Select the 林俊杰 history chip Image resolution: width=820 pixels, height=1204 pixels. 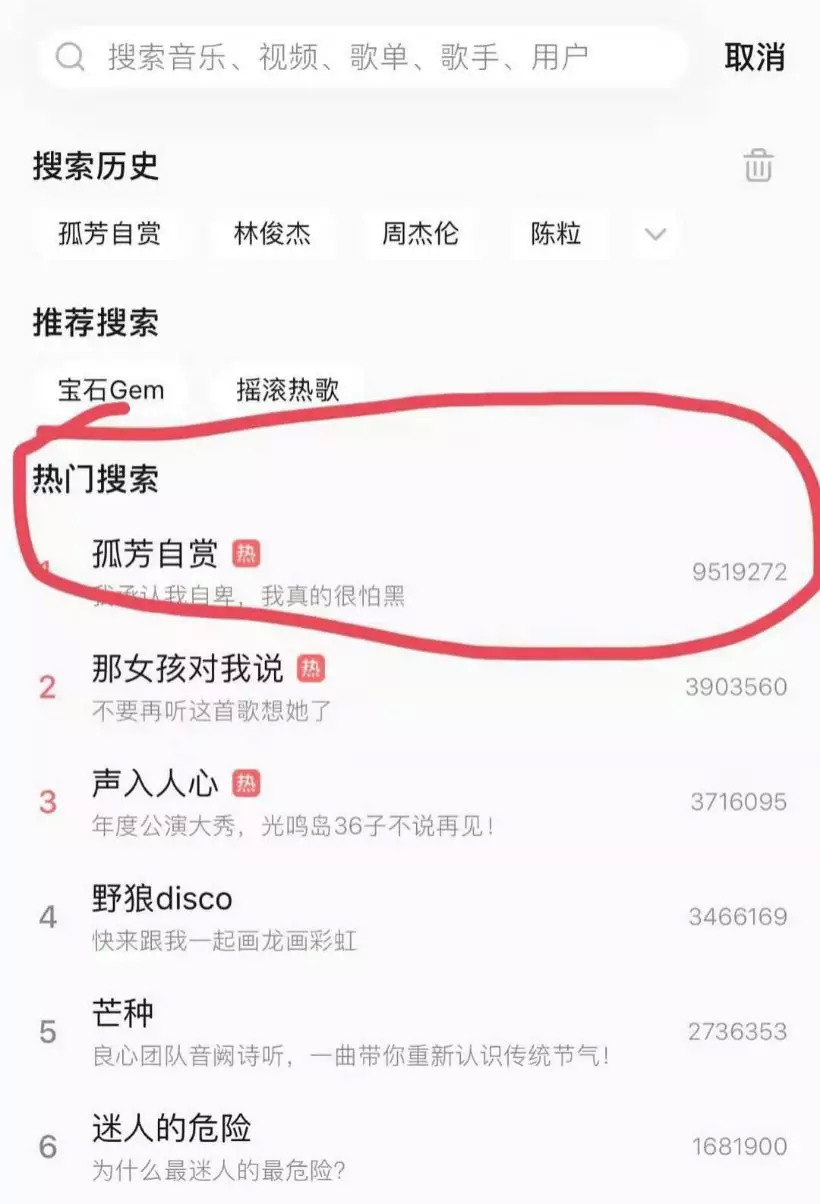tap(272, 235)
